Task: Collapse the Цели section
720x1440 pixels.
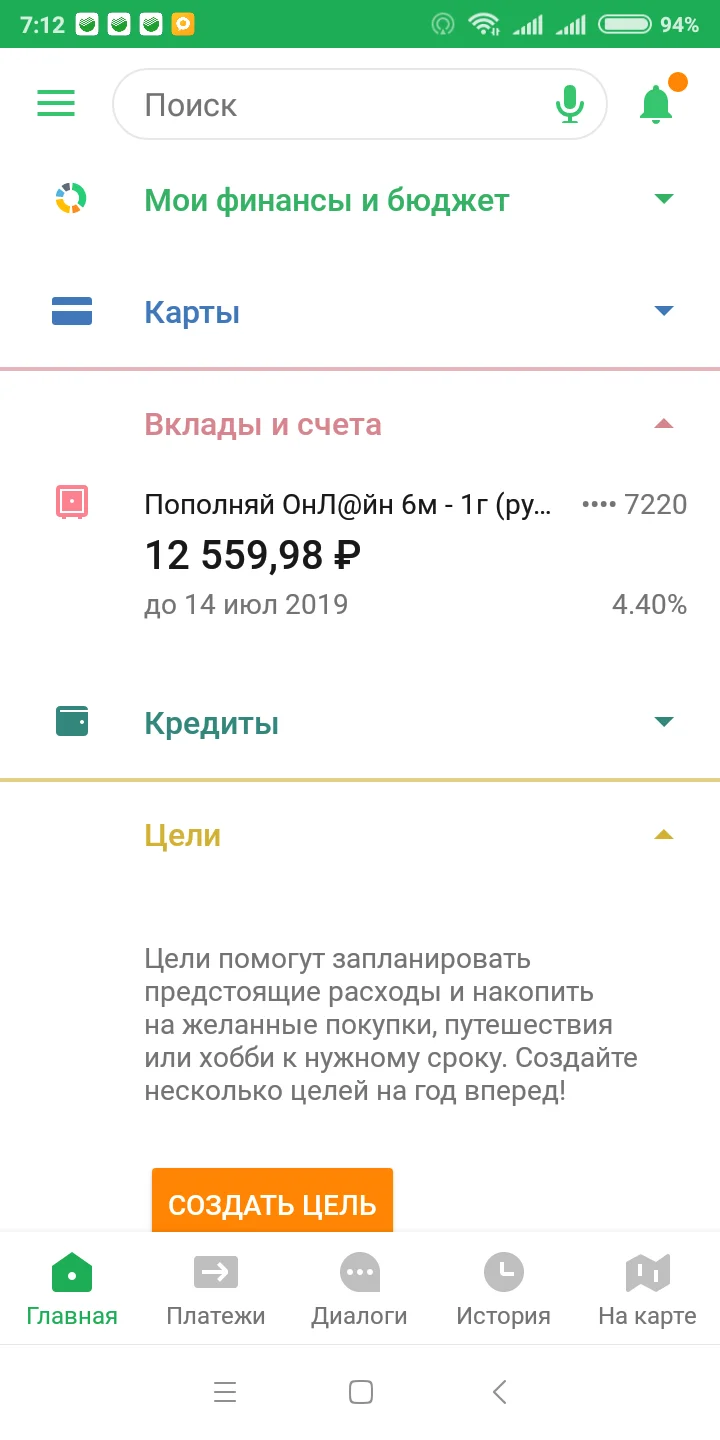Action: (663, 832)
